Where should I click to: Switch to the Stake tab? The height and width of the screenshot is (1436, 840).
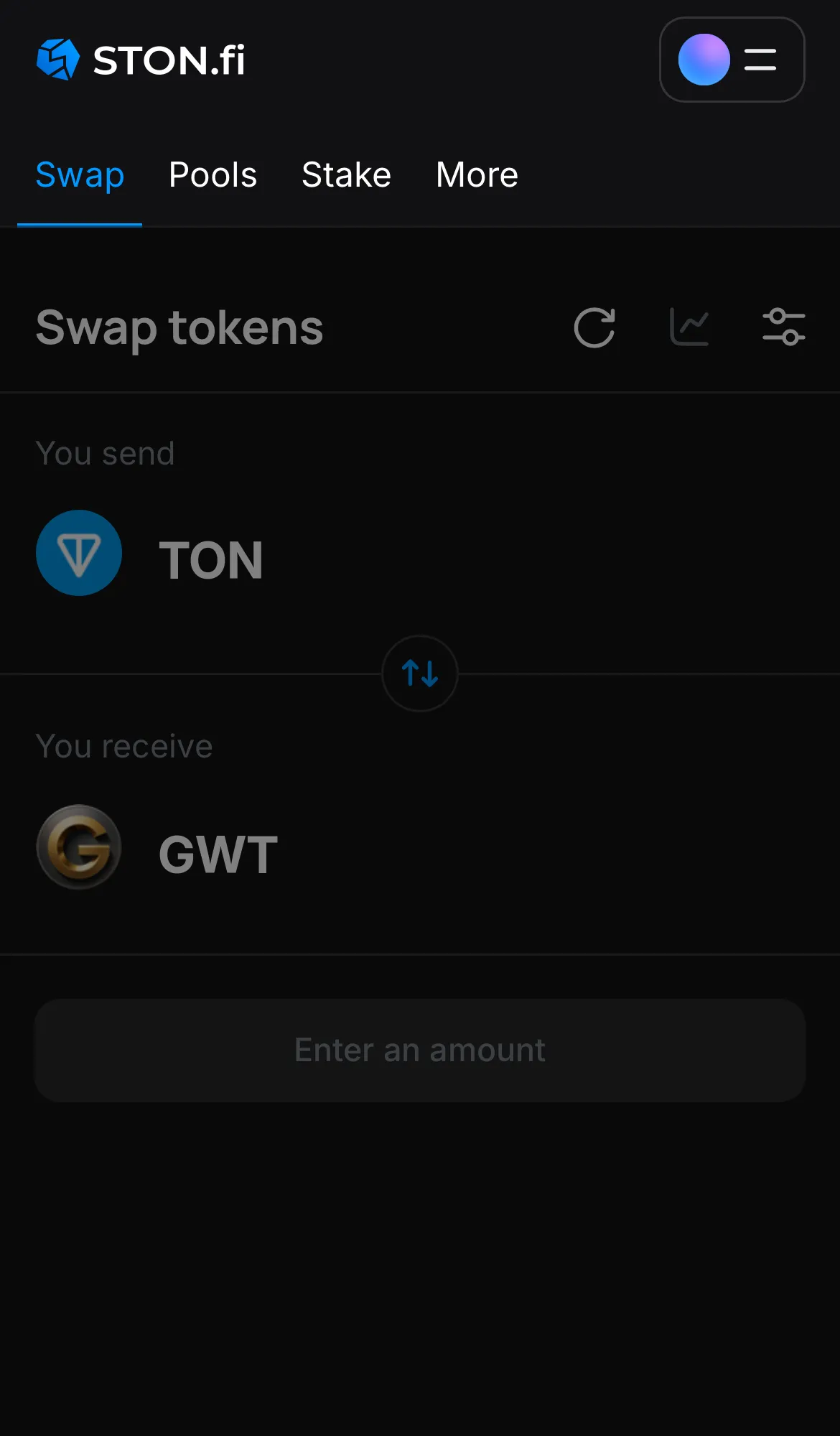(346, 174)
